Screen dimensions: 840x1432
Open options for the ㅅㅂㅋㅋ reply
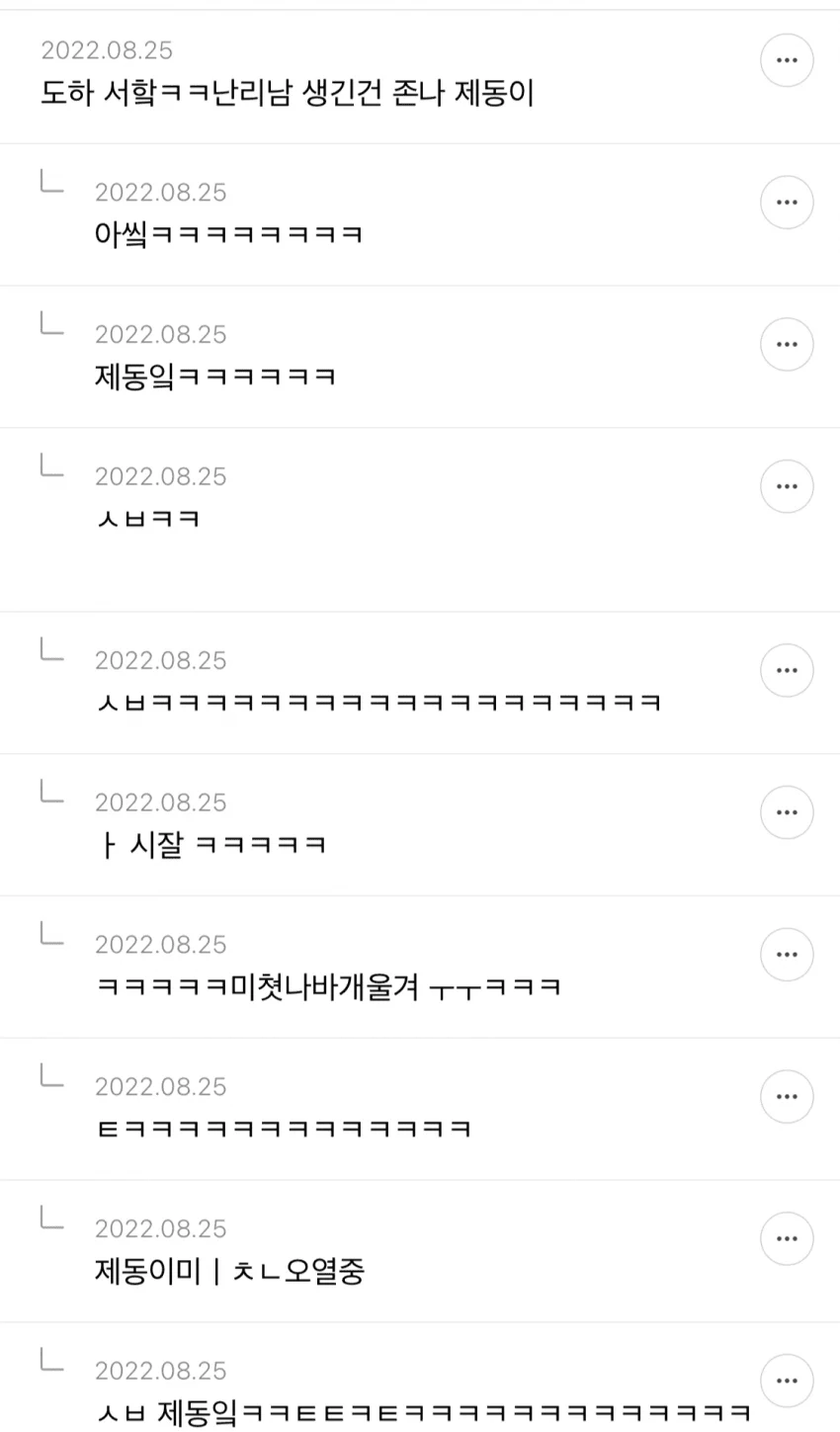(787, 486)
